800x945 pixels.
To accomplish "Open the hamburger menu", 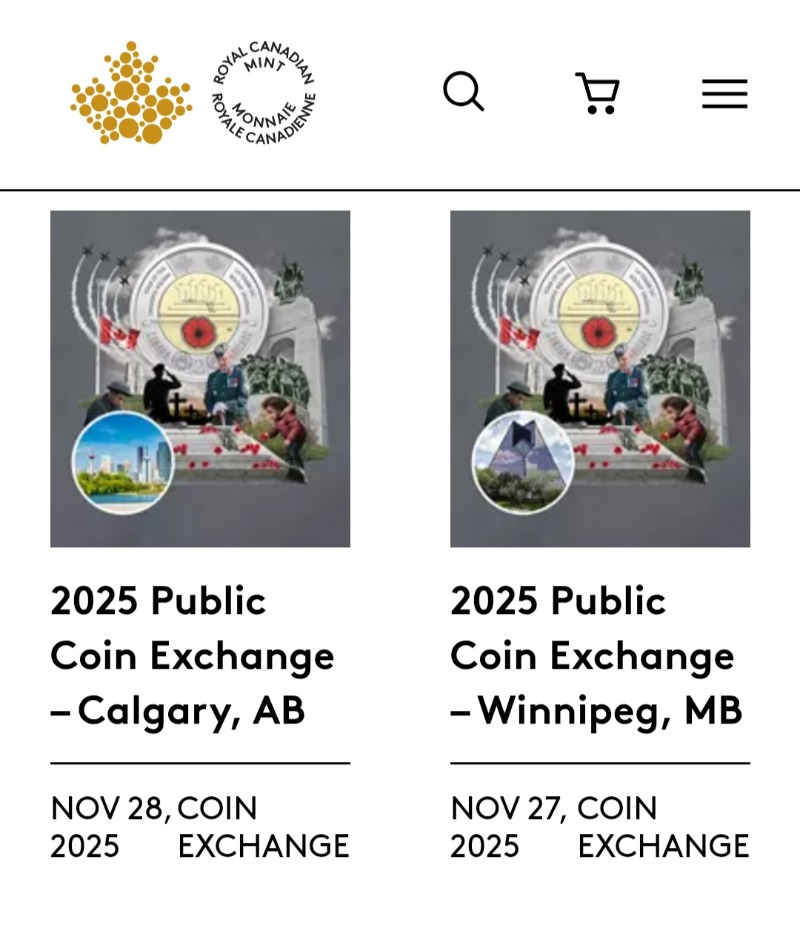I will 724,93.
